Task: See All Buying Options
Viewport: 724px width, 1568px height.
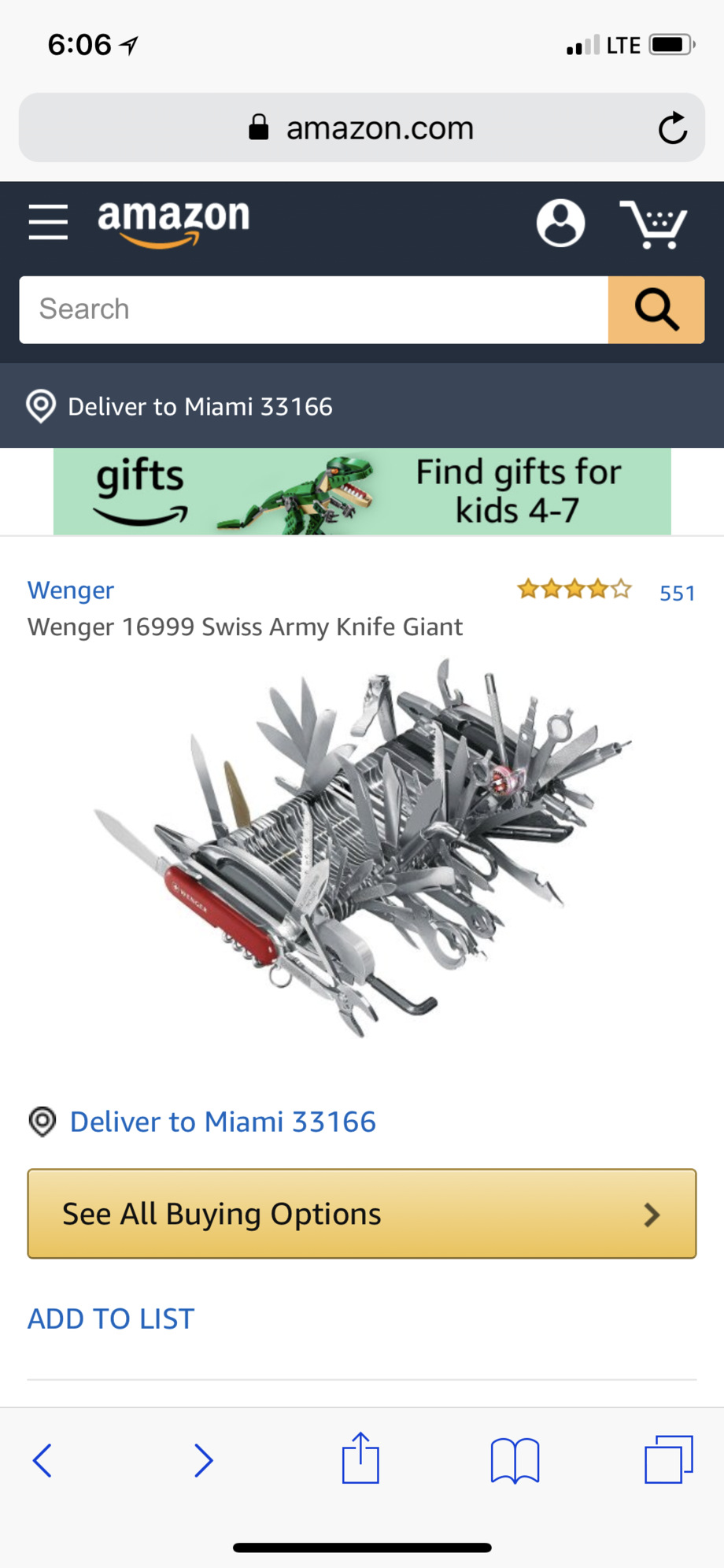Action: (x=362, y=1214)
